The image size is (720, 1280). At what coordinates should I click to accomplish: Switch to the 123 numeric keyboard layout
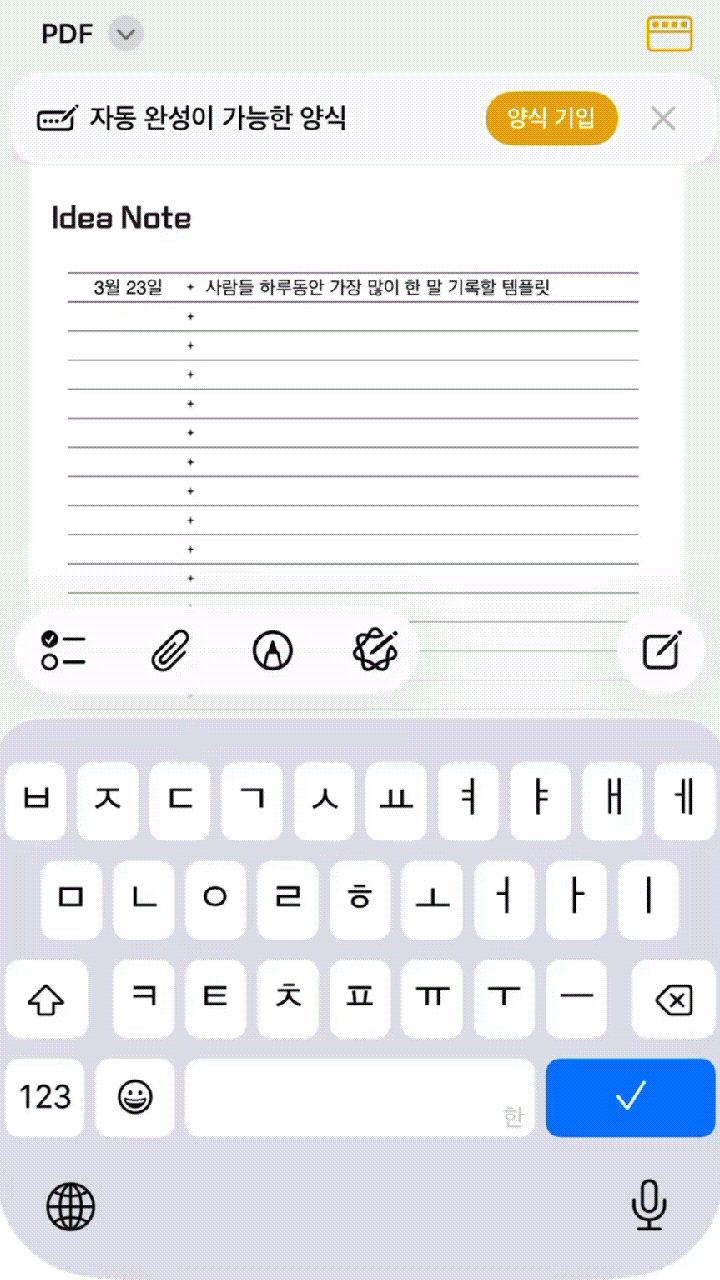click(x=45, y=1098)
